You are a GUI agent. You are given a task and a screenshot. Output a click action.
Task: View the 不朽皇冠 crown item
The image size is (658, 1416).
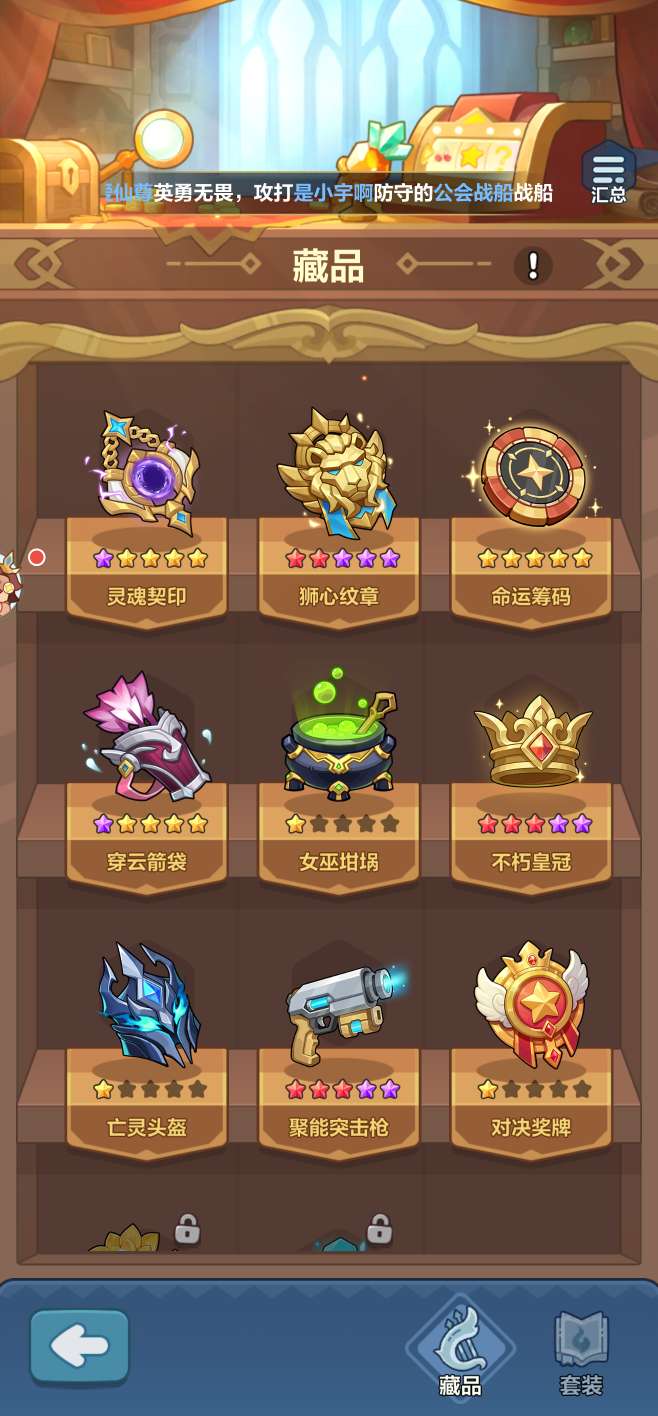pyautogui.click(x=531, y=785)
